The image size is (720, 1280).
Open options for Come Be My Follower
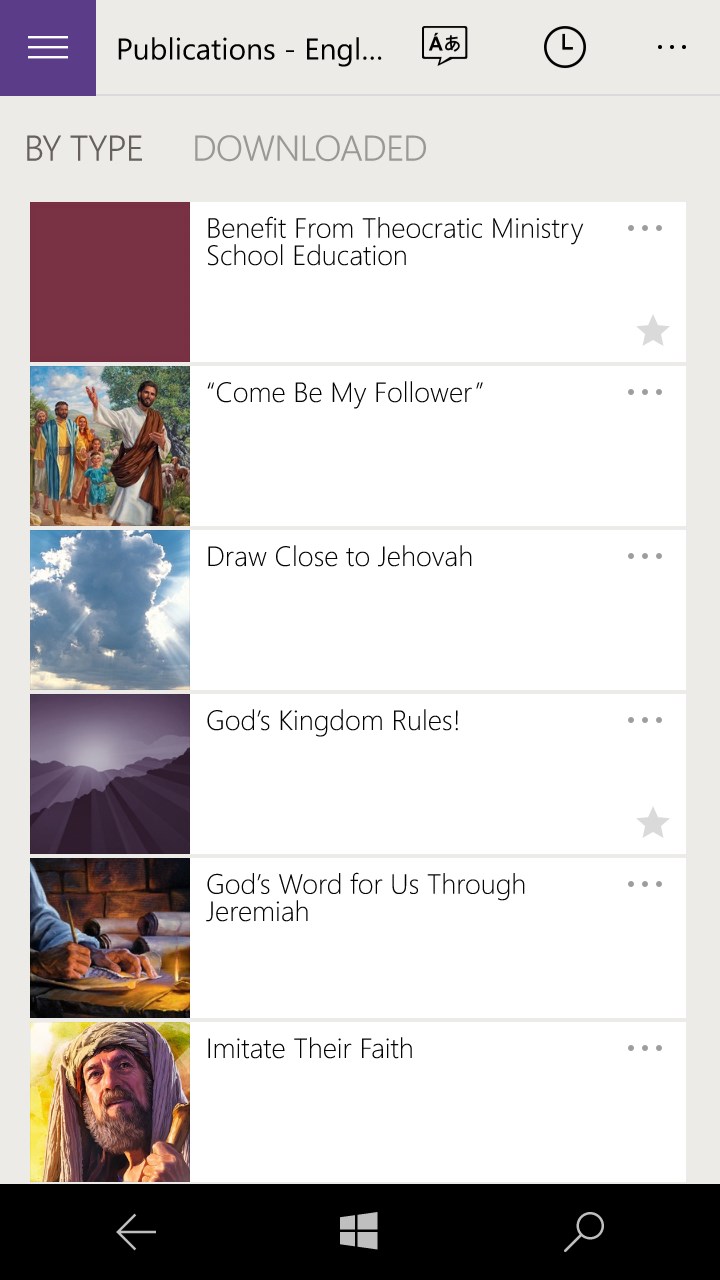pyautogui.click(x=645, y=392)
